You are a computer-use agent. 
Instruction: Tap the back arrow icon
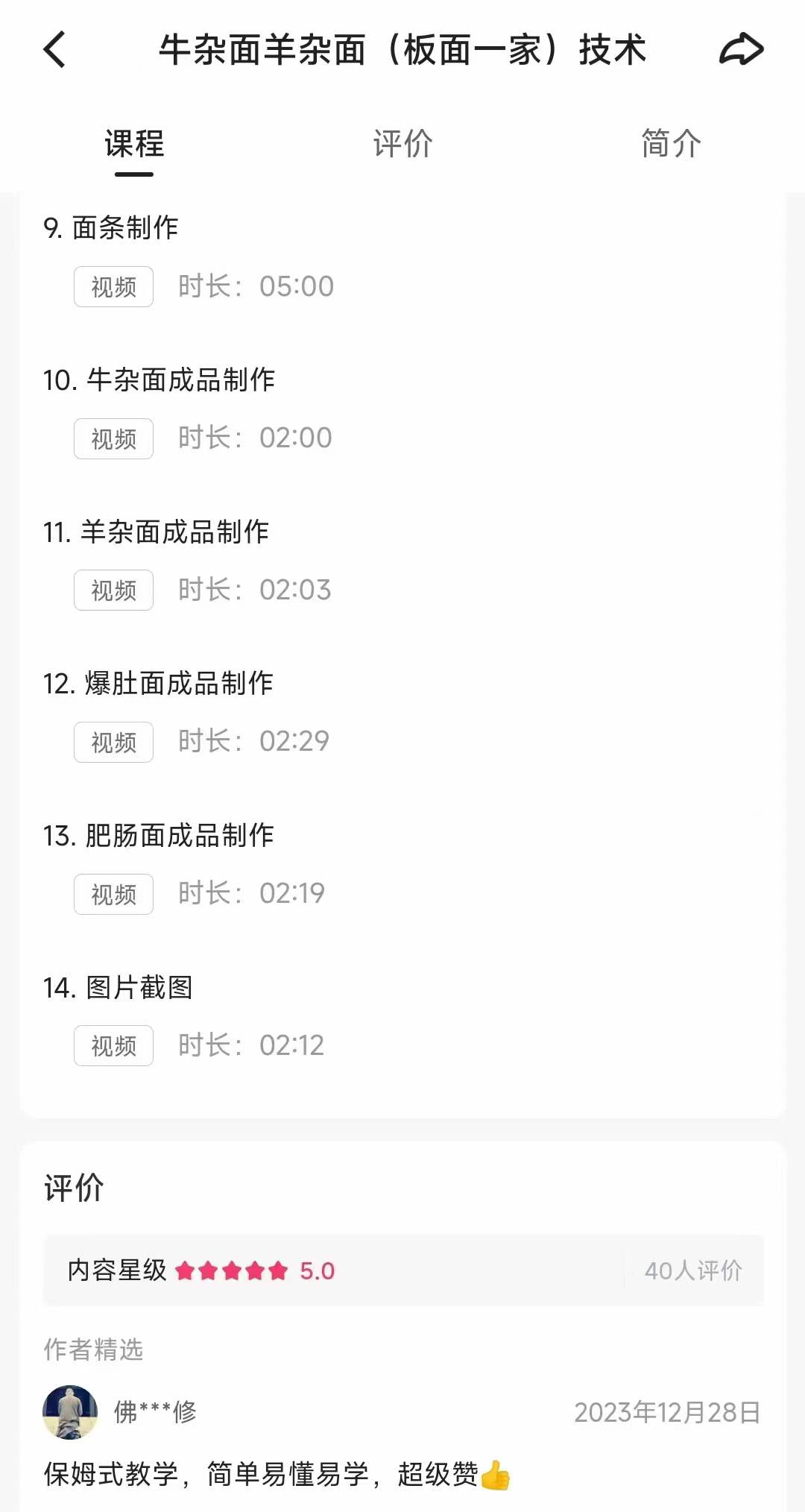(x=52, y=49)
